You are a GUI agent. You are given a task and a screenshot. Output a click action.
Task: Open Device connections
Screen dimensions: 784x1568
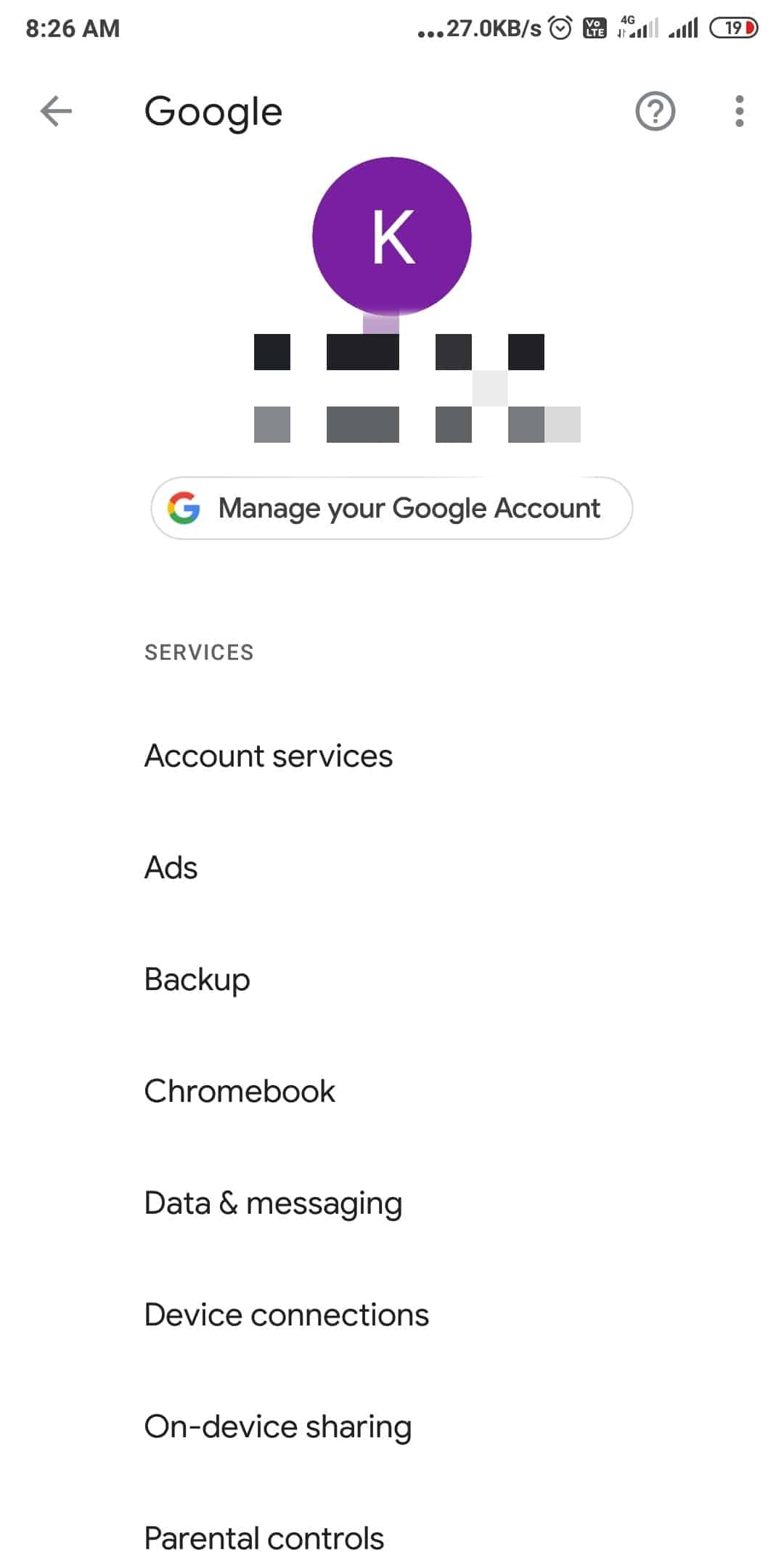(392, 1315)
